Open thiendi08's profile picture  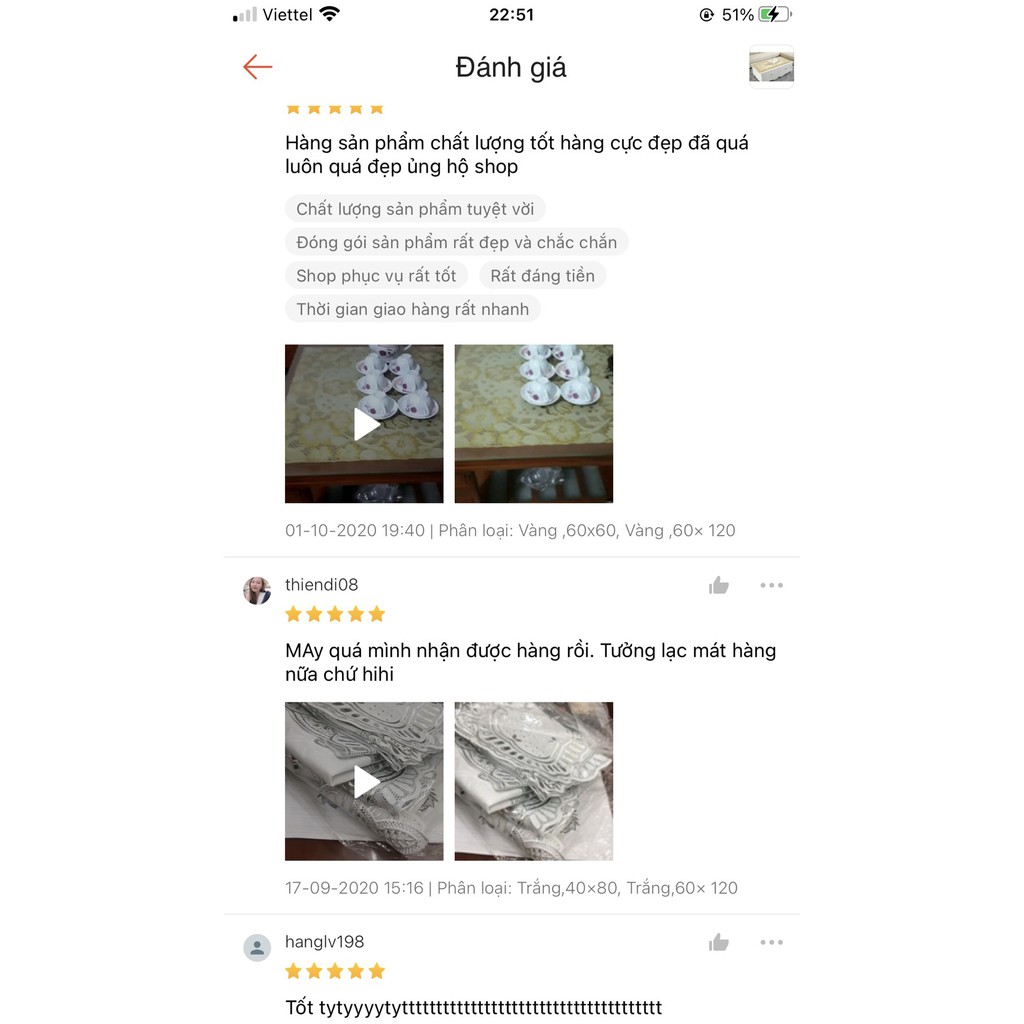click(257, 590)
